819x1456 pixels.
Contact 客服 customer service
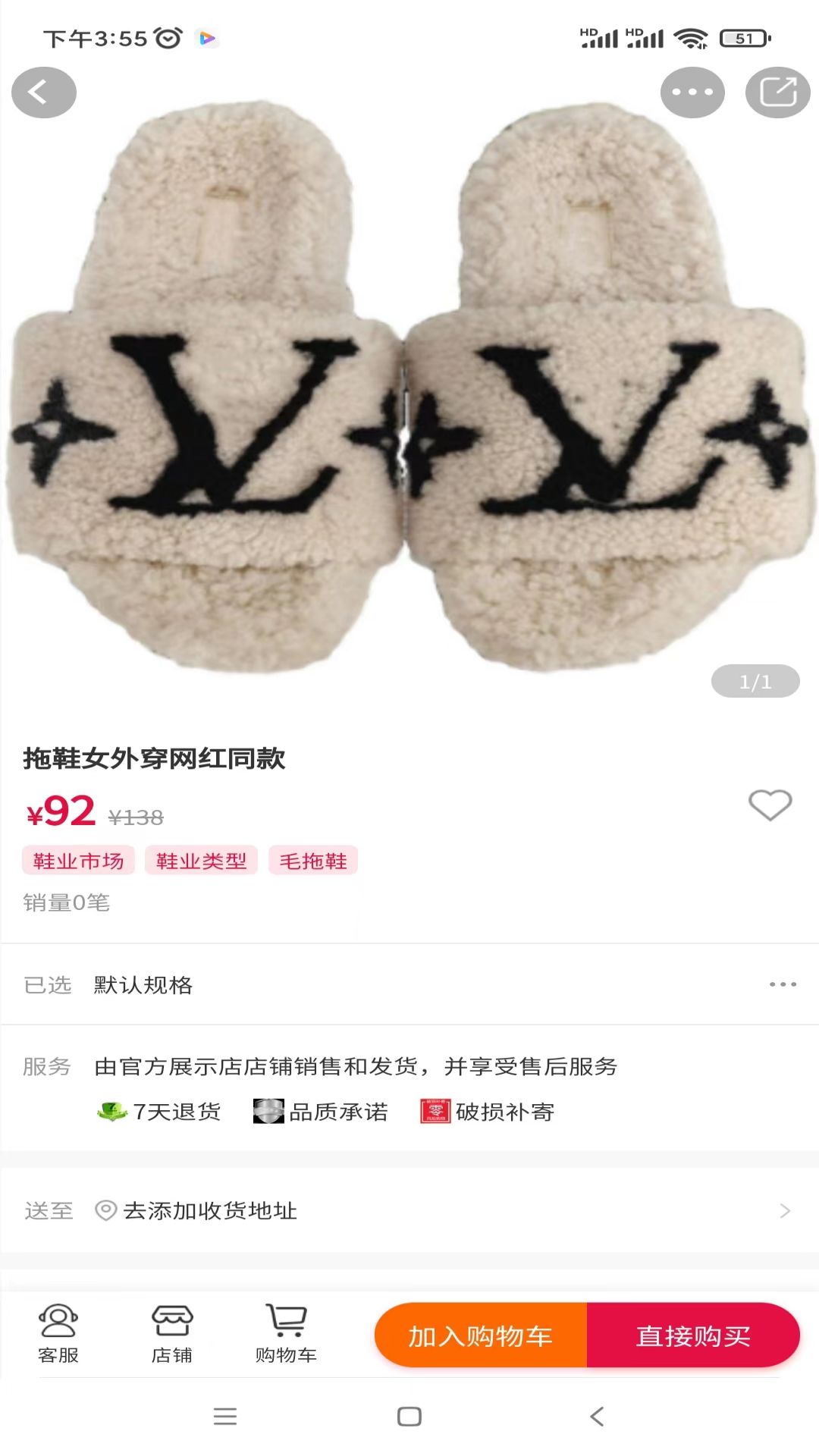pos(58,1335)
